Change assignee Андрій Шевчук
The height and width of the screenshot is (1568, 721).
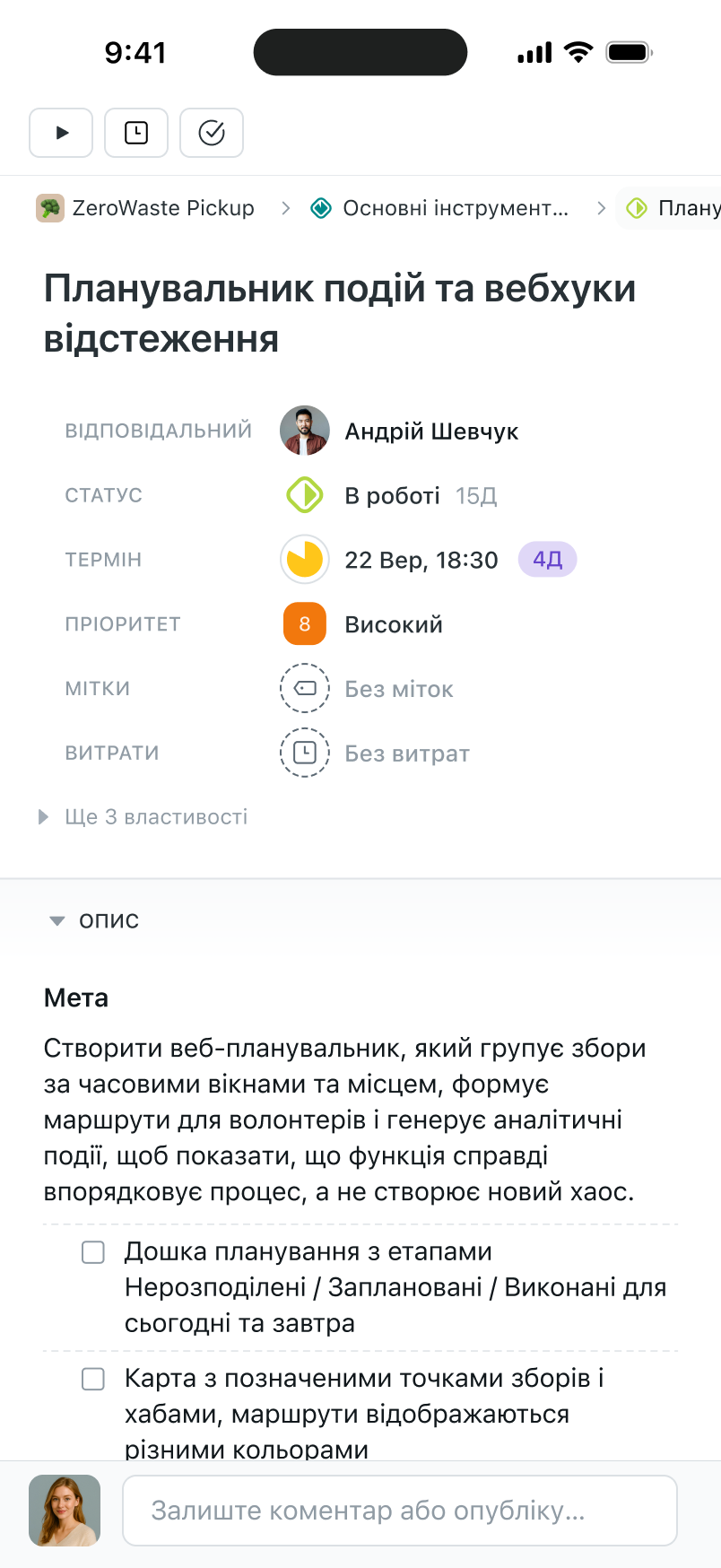click(430, 431)
